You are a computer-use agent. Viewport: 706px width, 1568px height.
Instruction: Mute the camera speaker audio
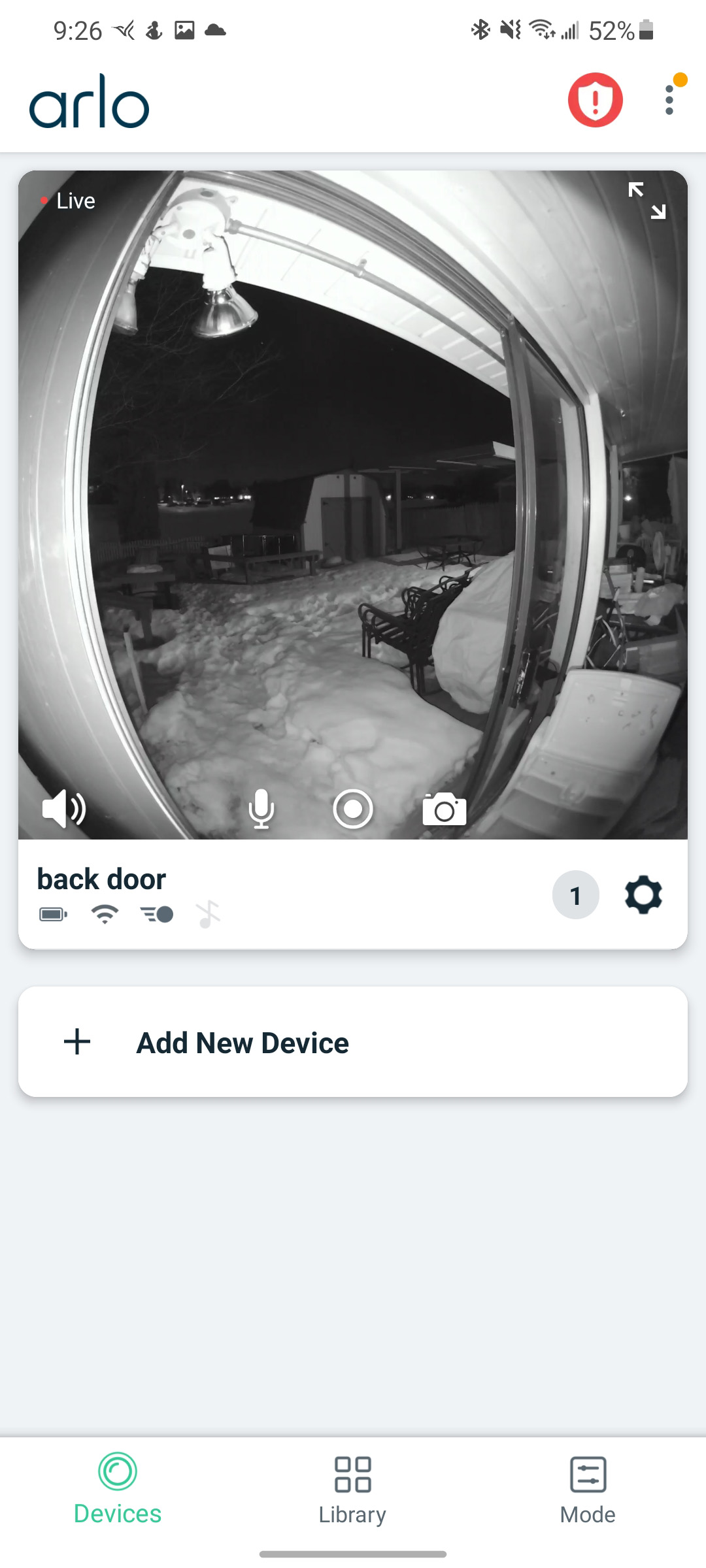63,809
